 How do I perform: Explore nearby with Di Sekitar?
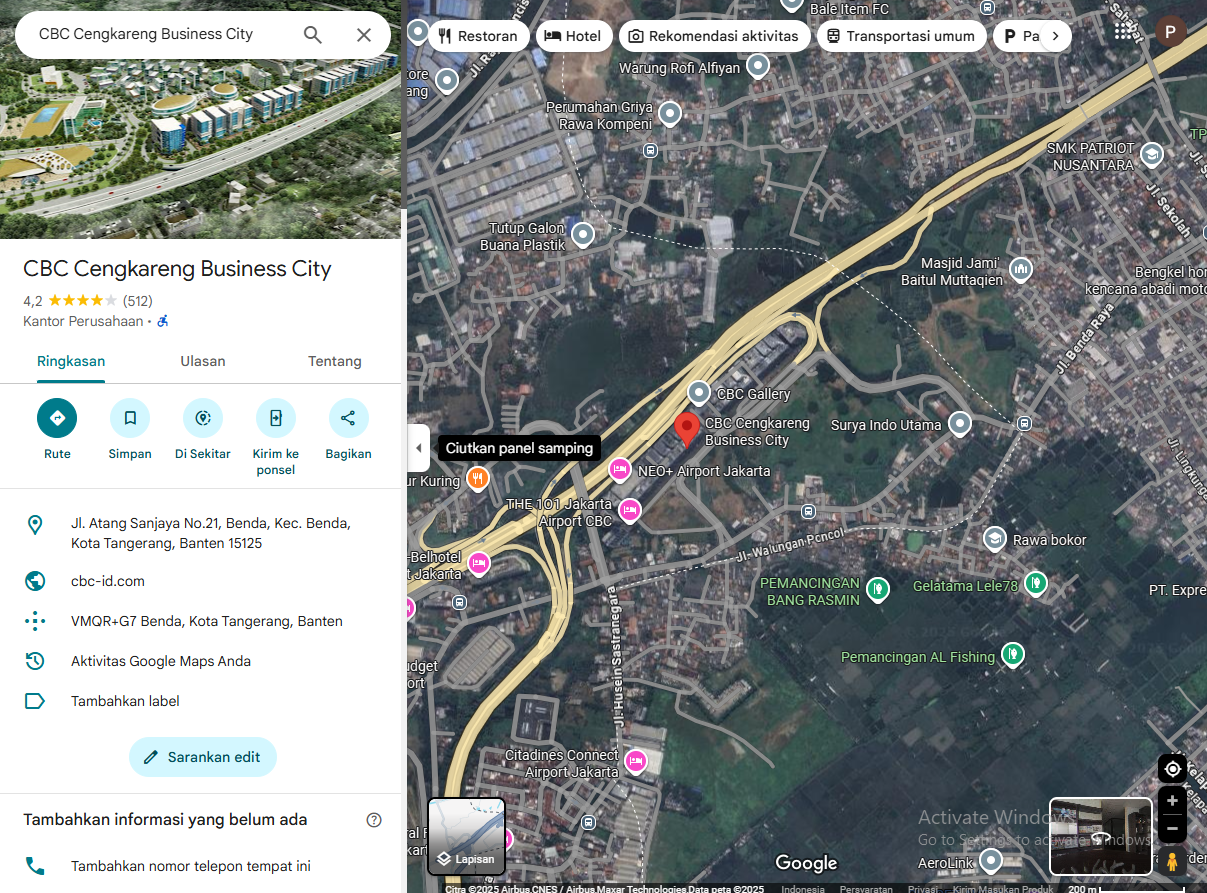(203, 418)
